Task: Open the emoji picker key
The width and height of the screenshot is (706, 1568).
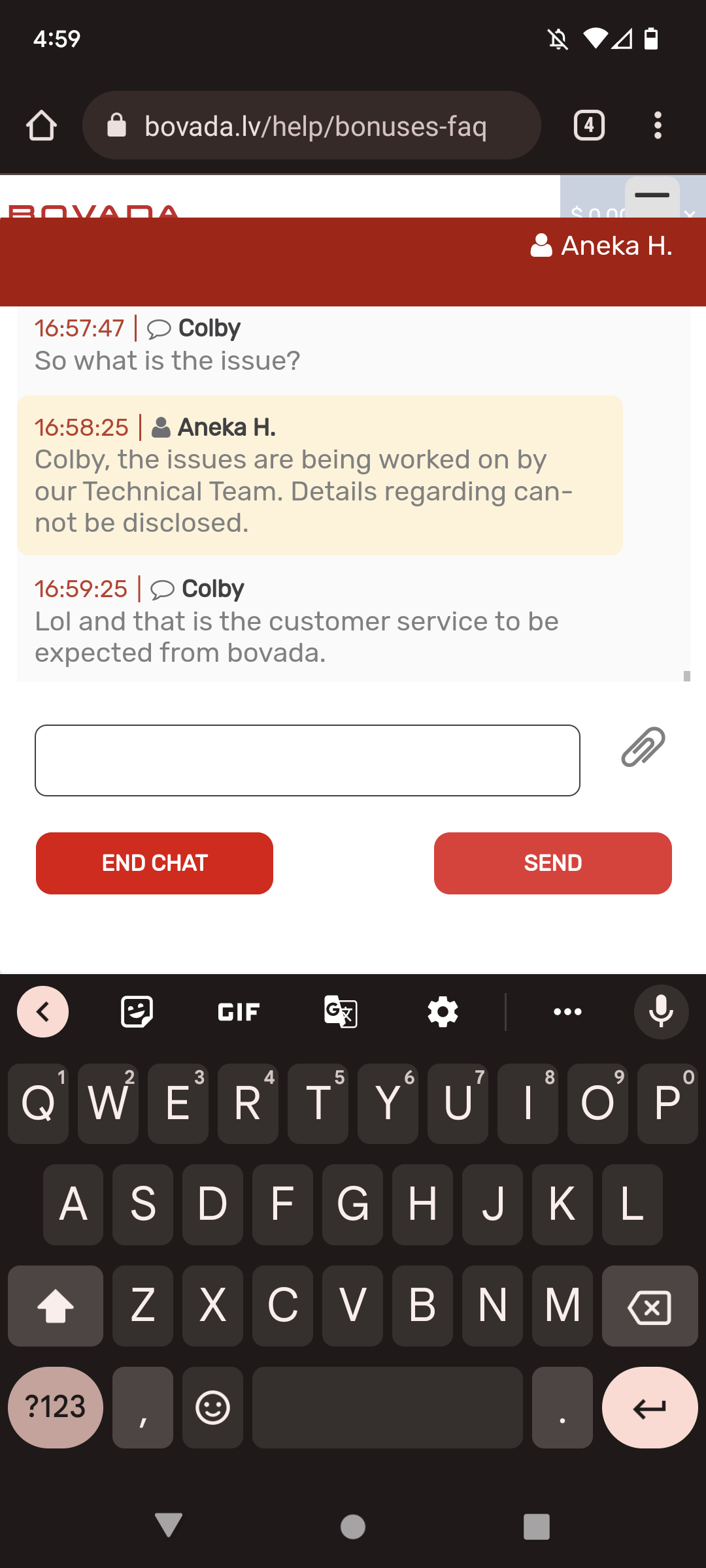Action: coord(212,1407)
